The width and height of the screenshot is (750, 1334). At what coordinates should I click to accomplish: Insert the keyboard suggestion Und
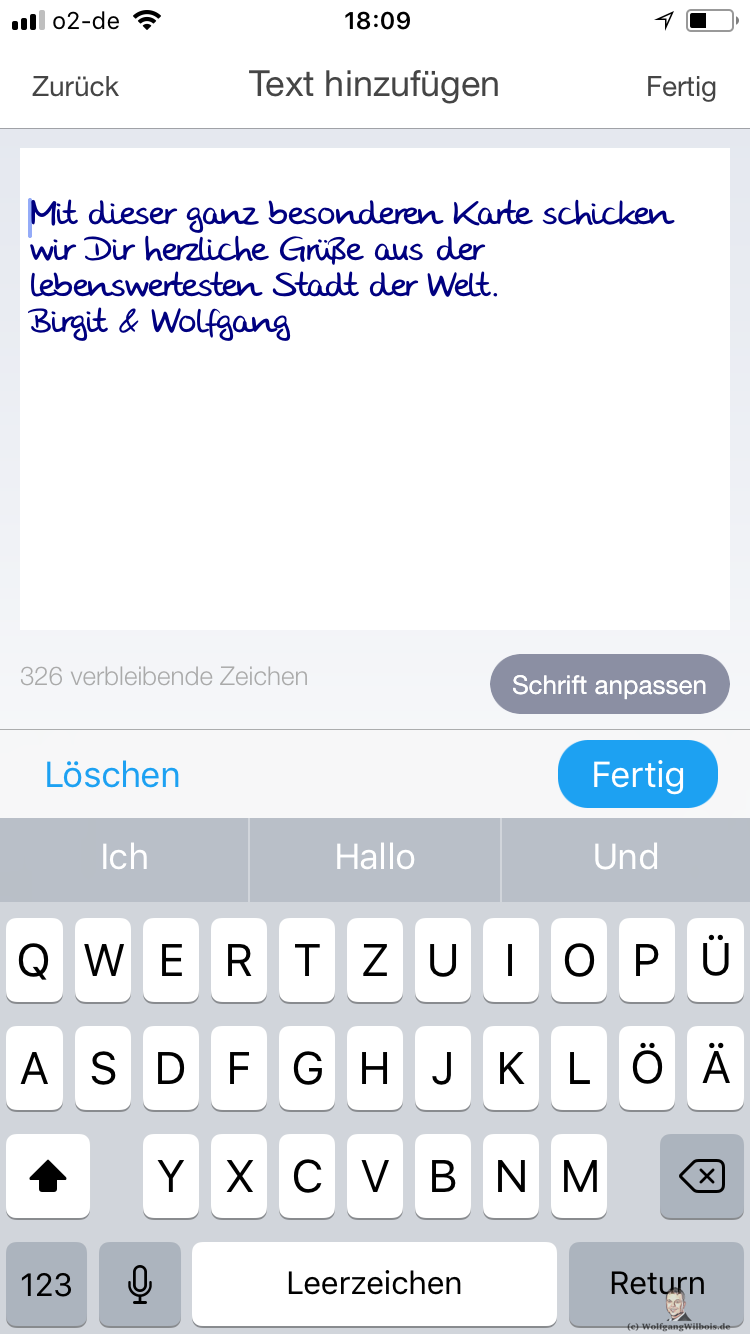[x=626, y=857]
